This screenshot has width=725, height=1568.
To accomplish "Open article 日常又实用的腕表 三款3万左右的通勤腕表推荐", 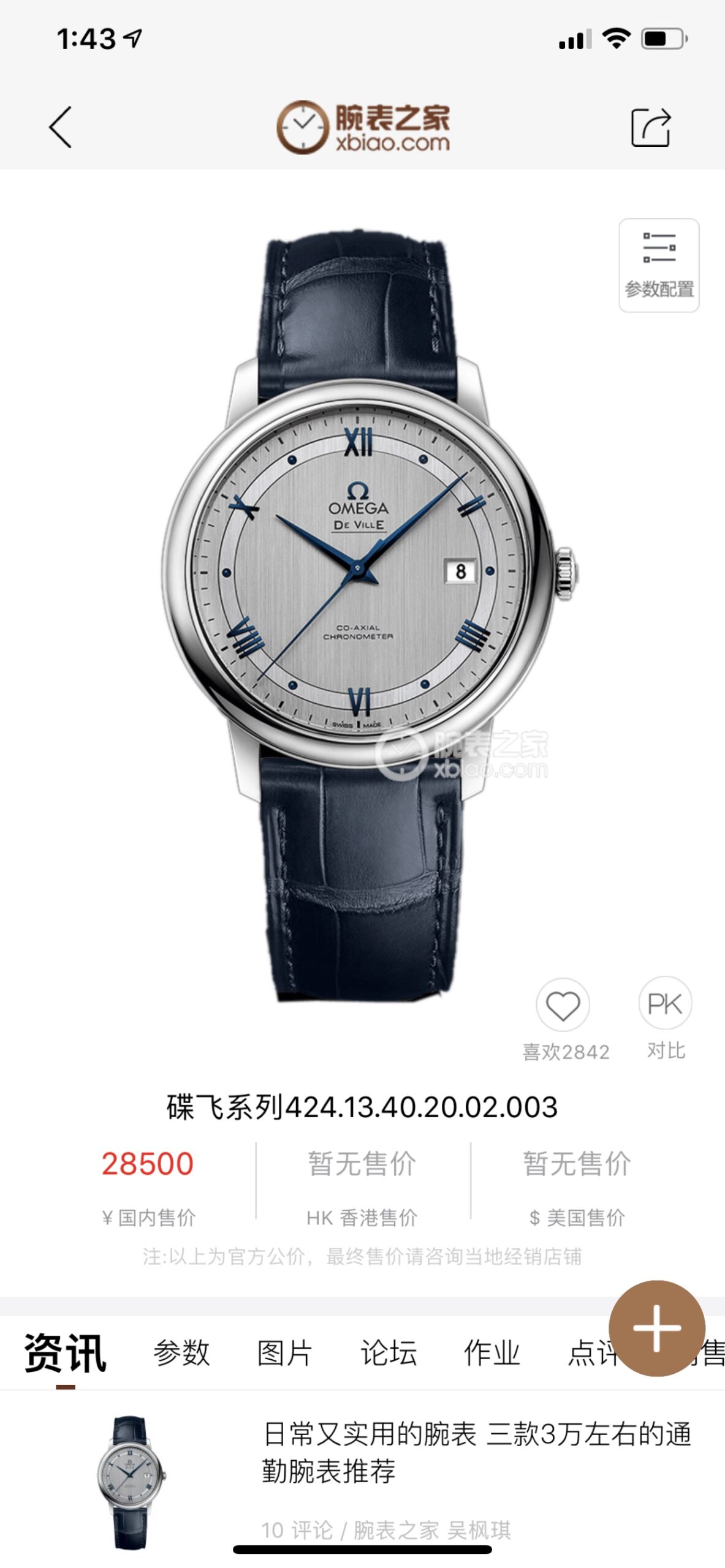I will 477,1452.
